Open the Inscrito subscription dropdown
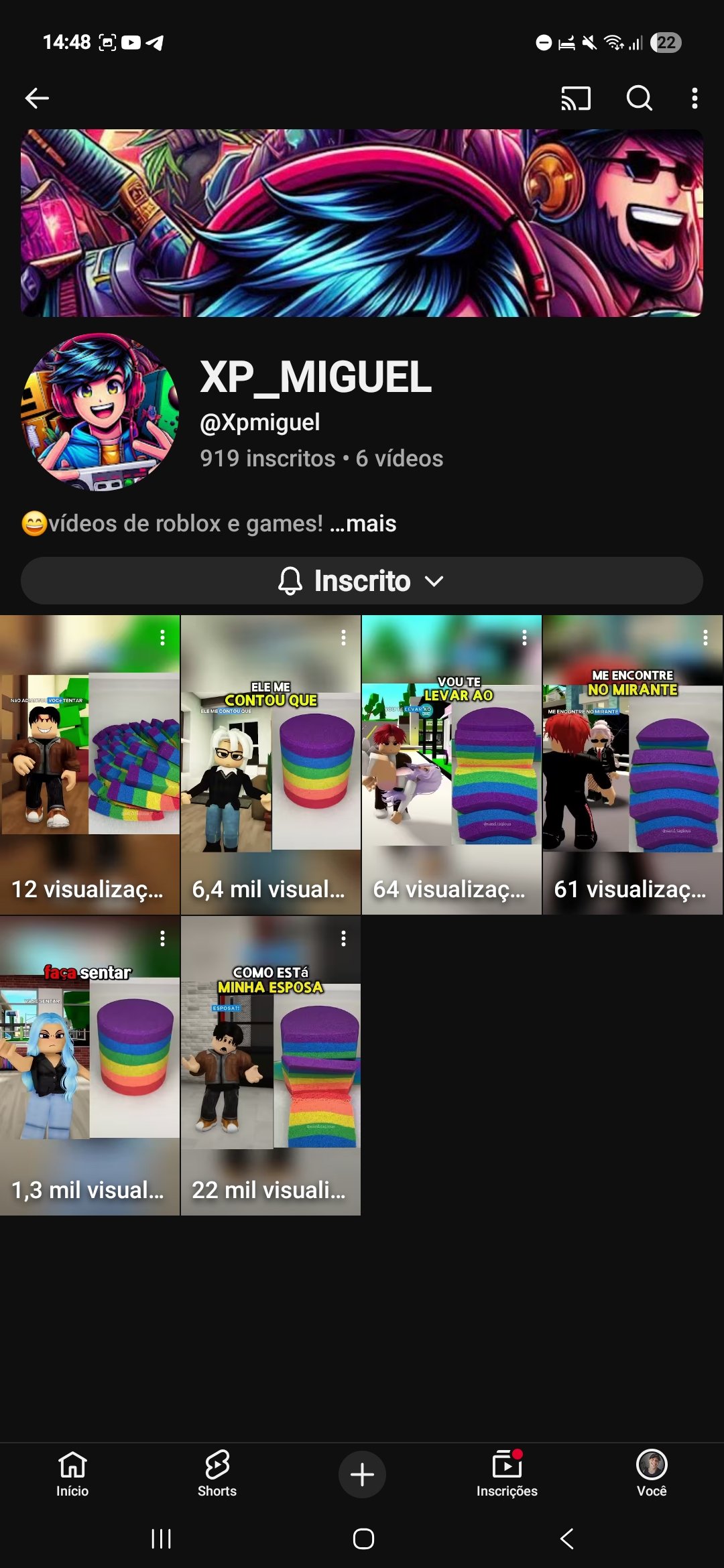724x1568 pixels. click(362, 581)
